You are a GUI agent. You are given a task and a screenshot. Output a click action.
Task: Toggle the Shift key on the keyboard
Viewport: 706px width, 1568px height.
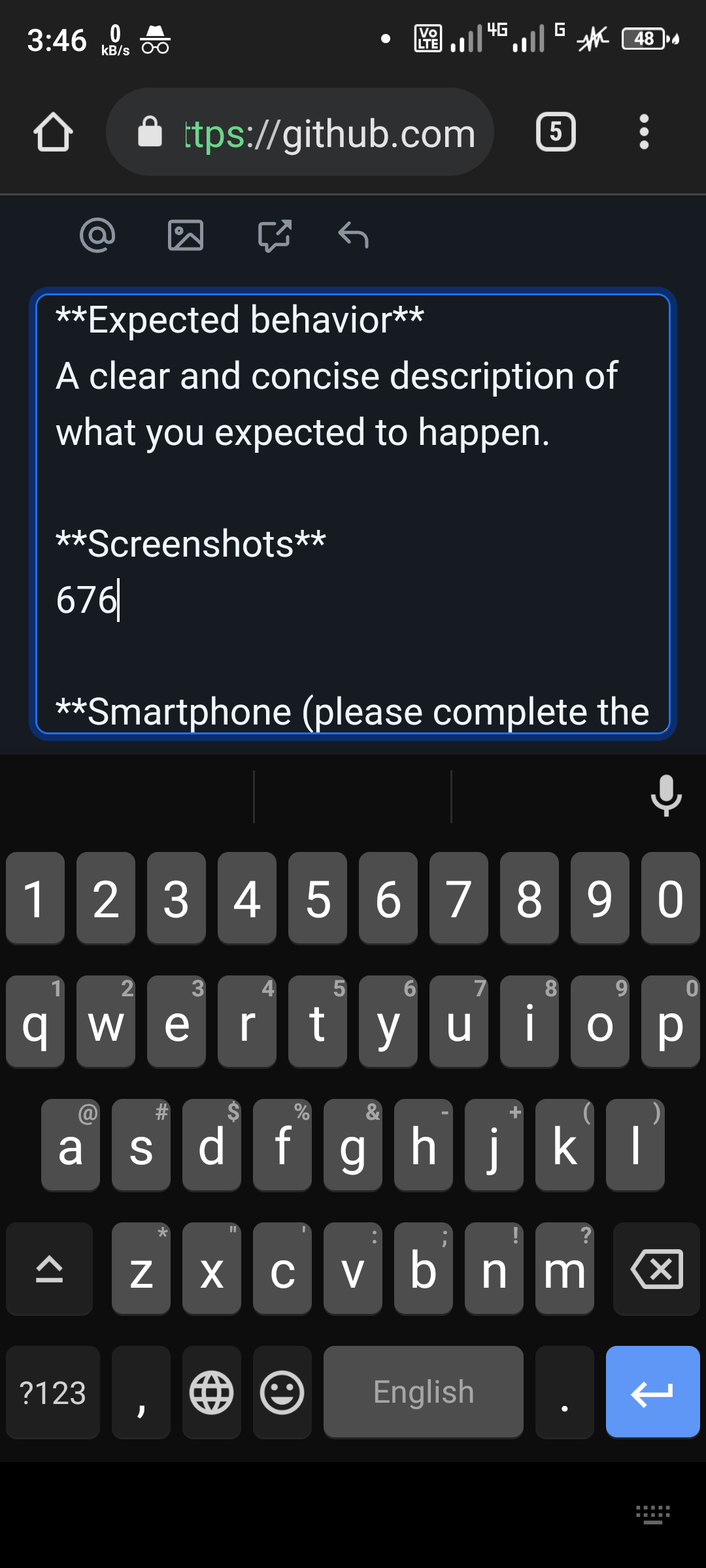coord(49,1268)
